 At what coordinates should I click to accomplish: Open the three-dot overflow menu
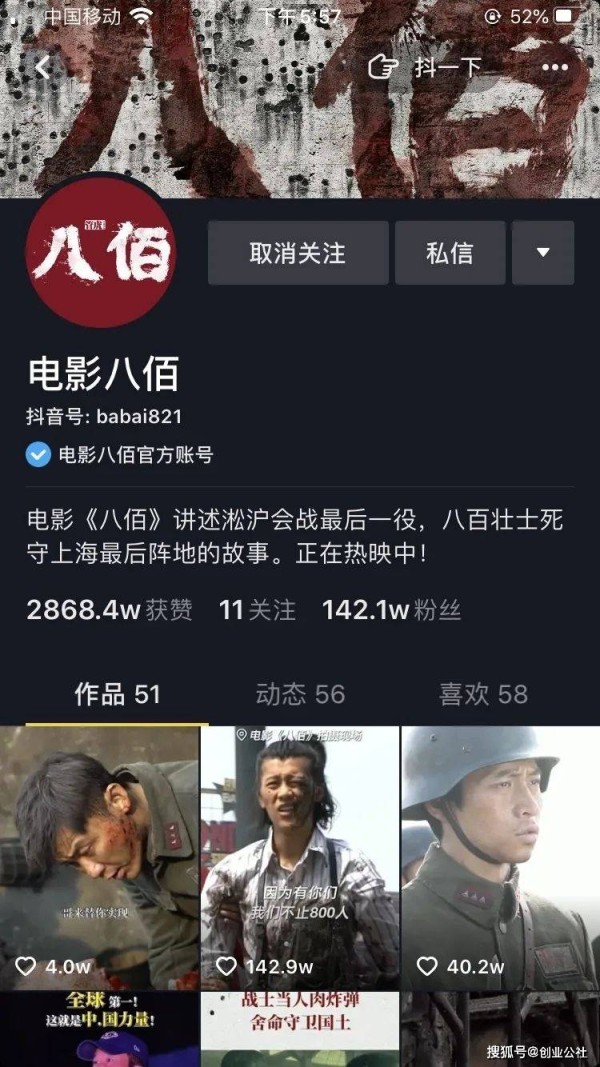[x=555, y=68]
